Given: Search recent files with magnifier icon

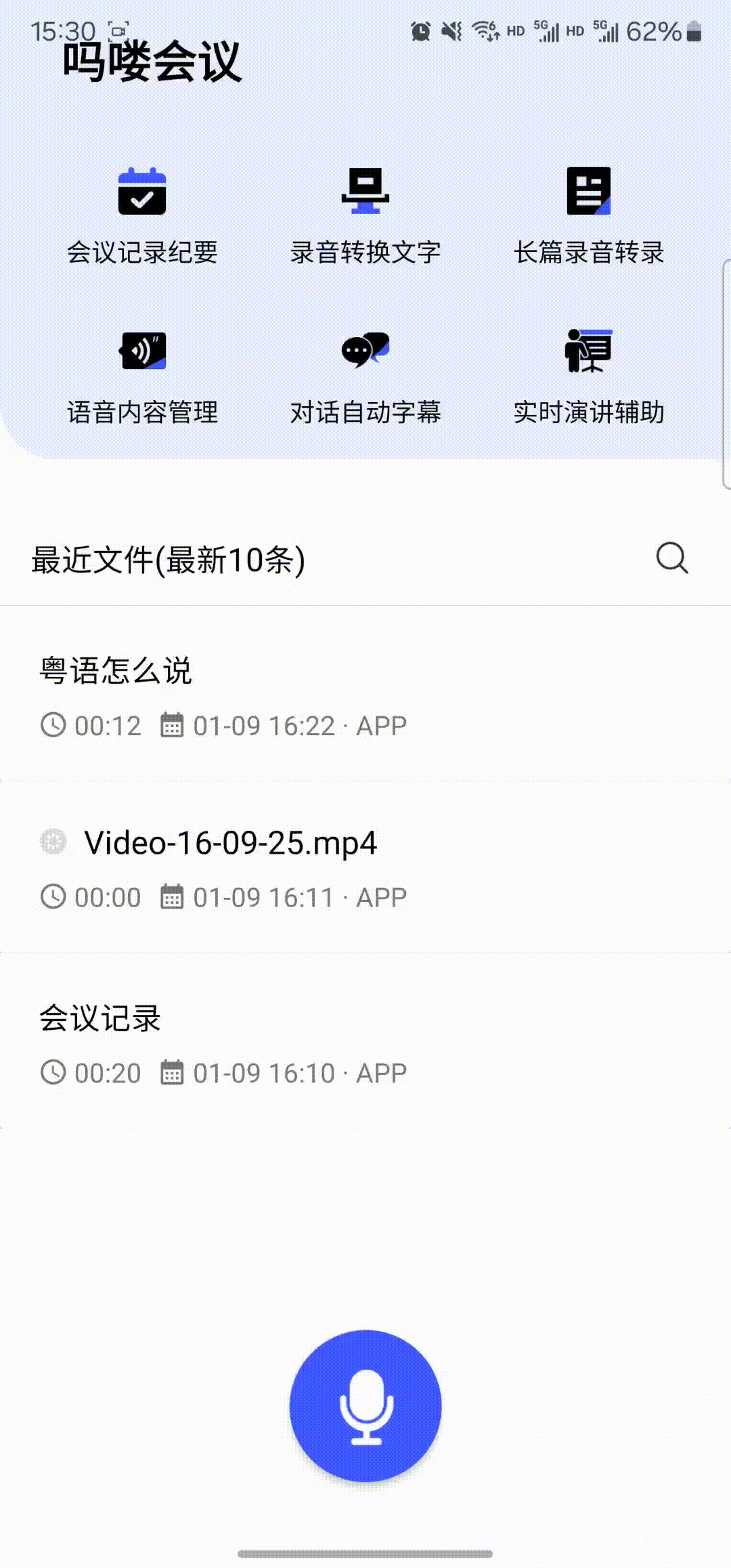Looking at the screenshot, I should pos(672,559).
